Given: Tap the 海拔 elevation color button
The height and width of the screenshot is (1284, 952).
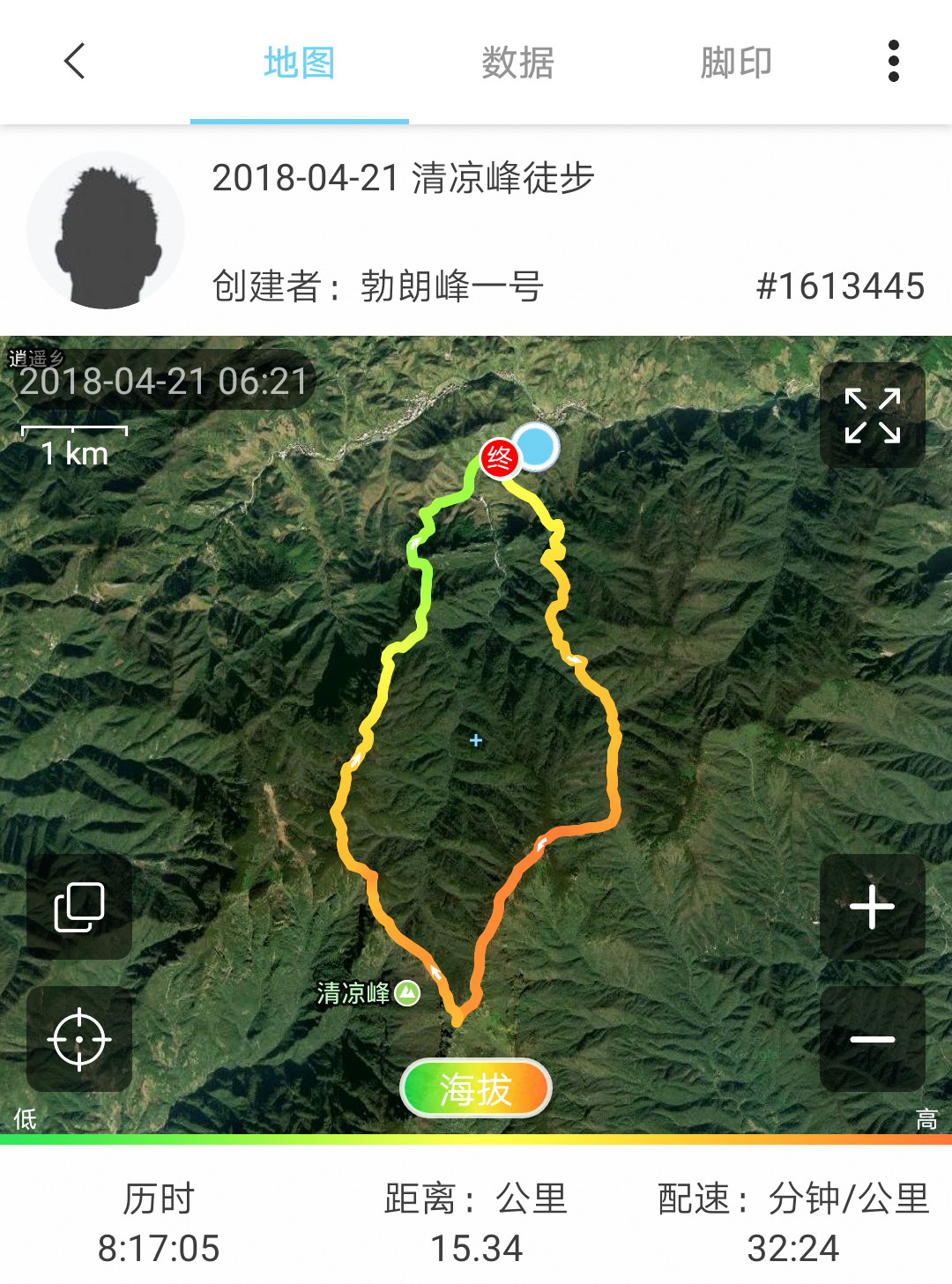Looking at the screenshot, I should click(x=476, y=1088).
